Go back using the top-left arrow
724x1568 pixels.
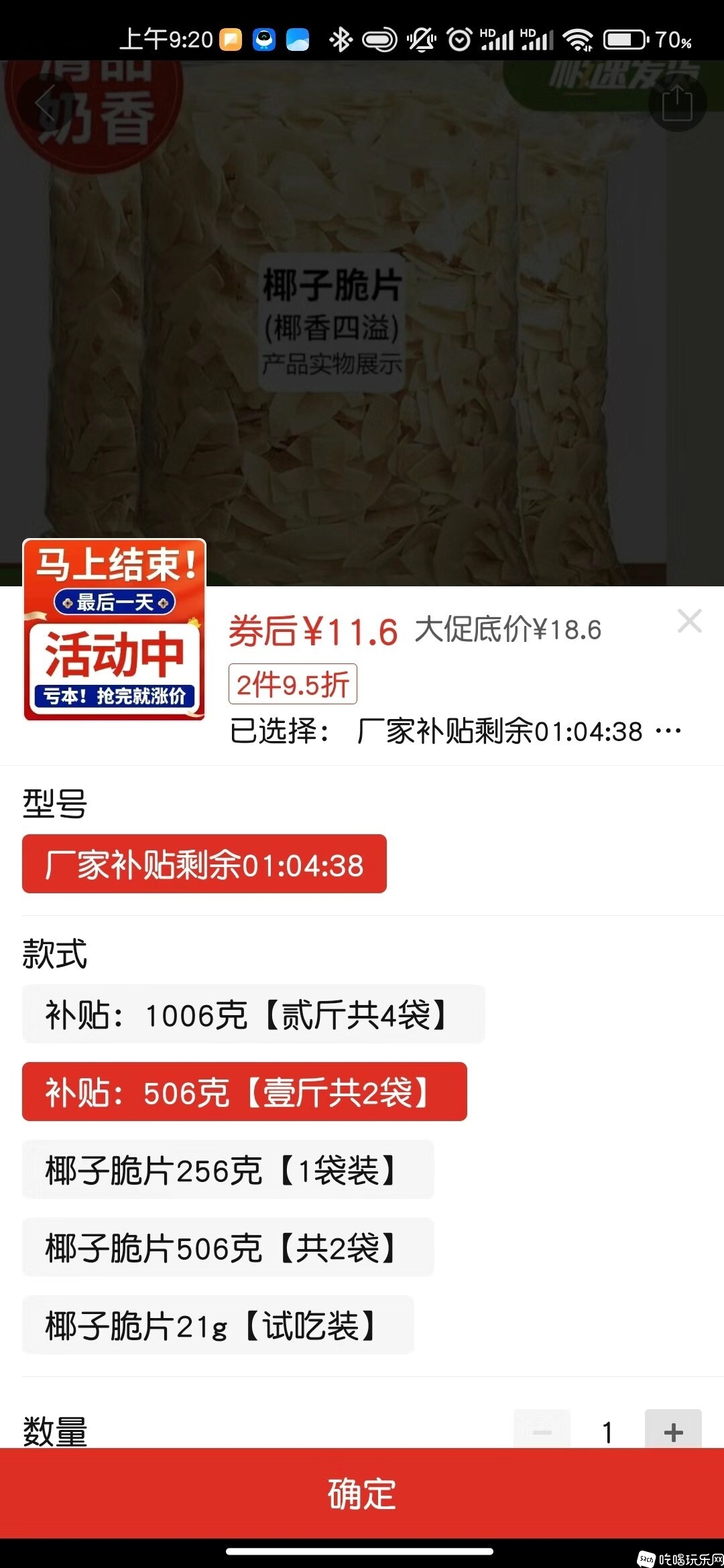tap(46, 104)
